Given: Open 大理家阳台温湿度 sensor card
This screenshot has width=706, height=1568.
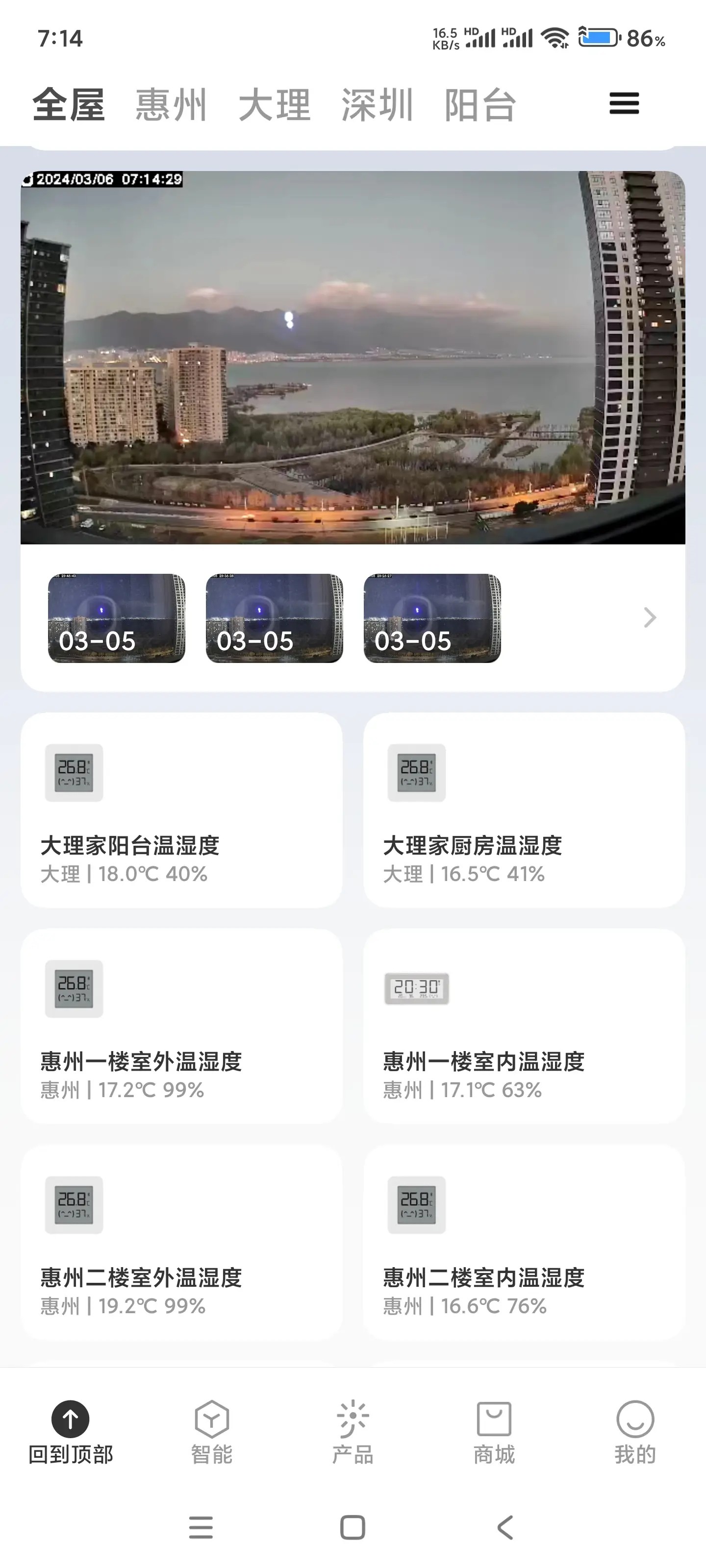Looking at the screenshot, I should [181, 810].
